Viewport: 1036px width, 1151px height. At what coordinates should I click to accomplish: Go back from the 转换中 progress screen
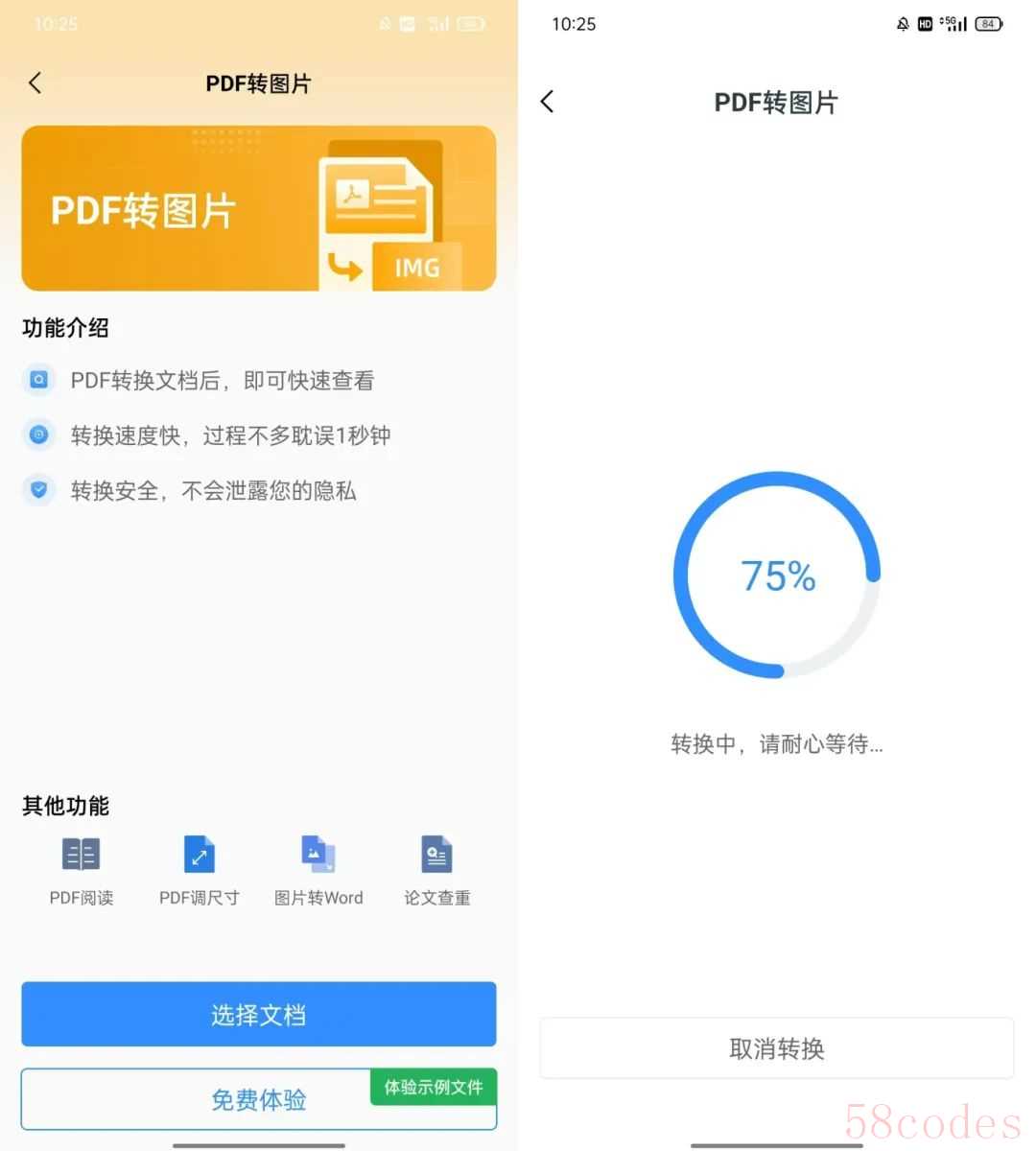[x=548, y=102]
